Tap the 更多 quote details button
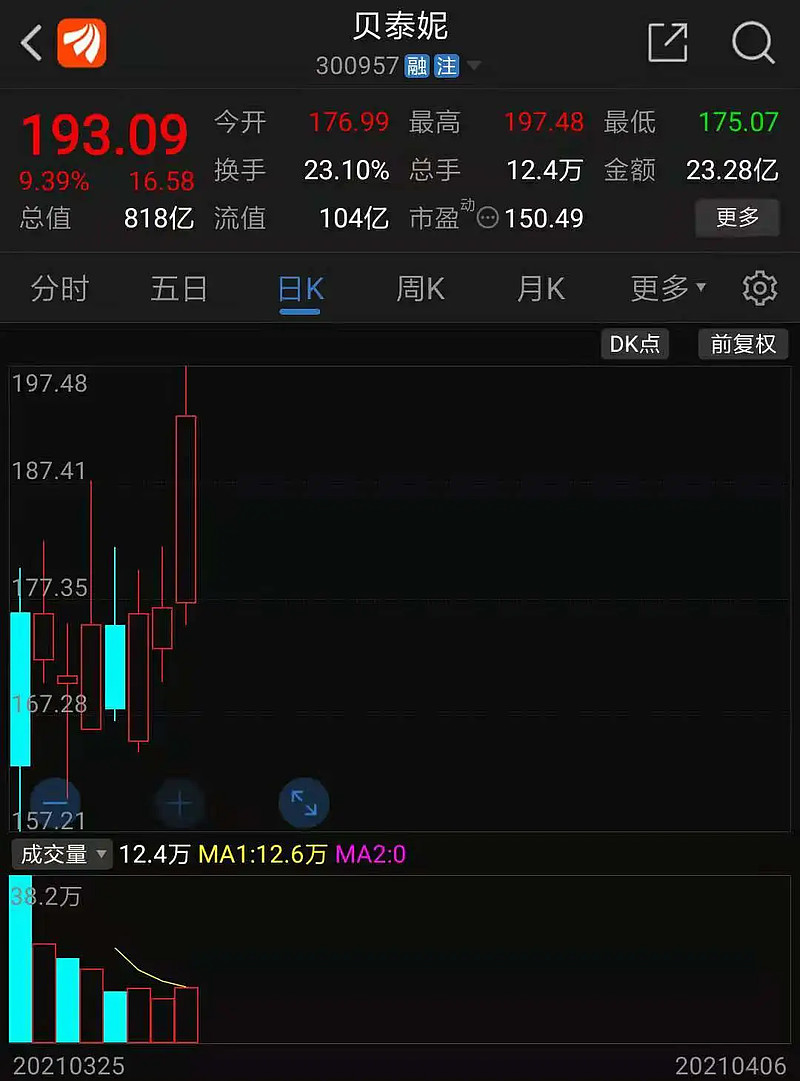800x1081 pixels. 737,217
